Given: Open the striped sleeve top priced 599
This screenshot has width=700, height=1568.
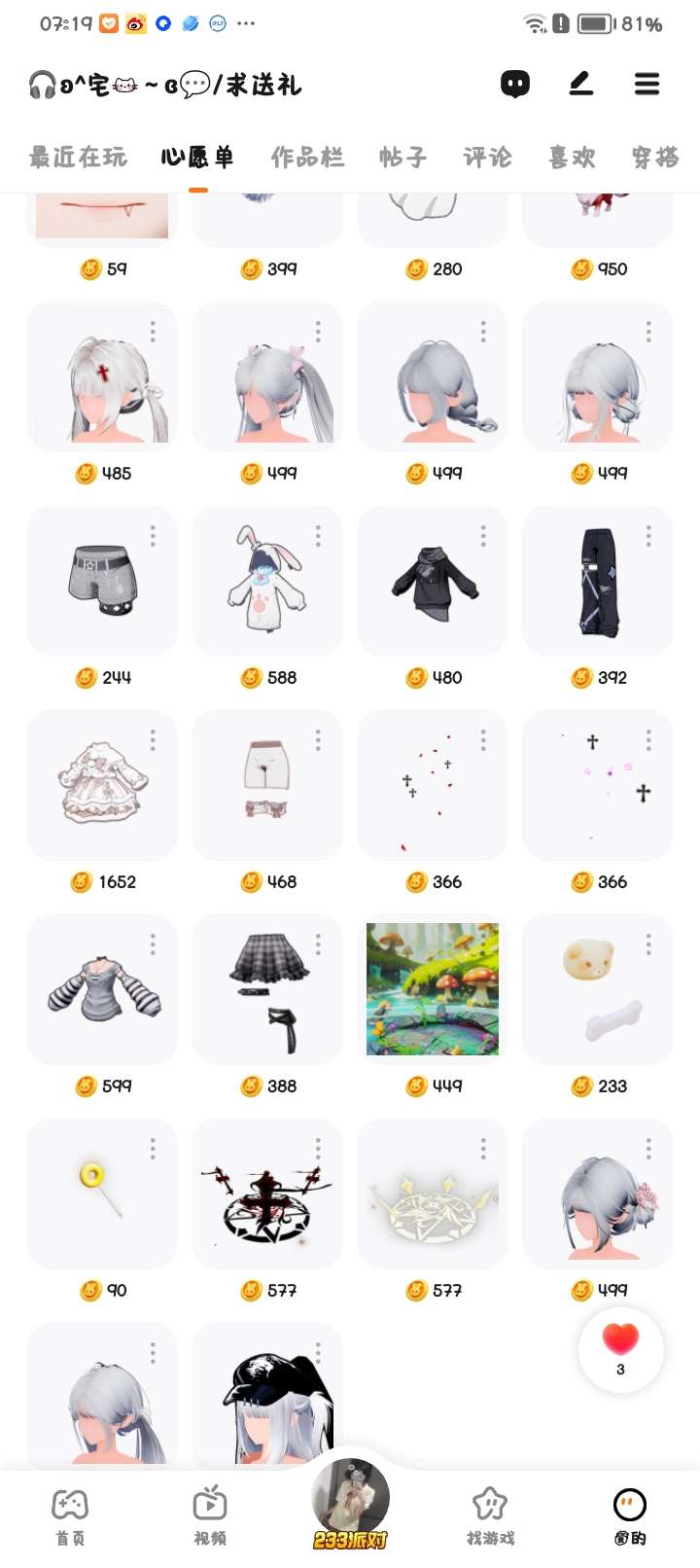Looking at the screenshot, I should tap(102, 988).
